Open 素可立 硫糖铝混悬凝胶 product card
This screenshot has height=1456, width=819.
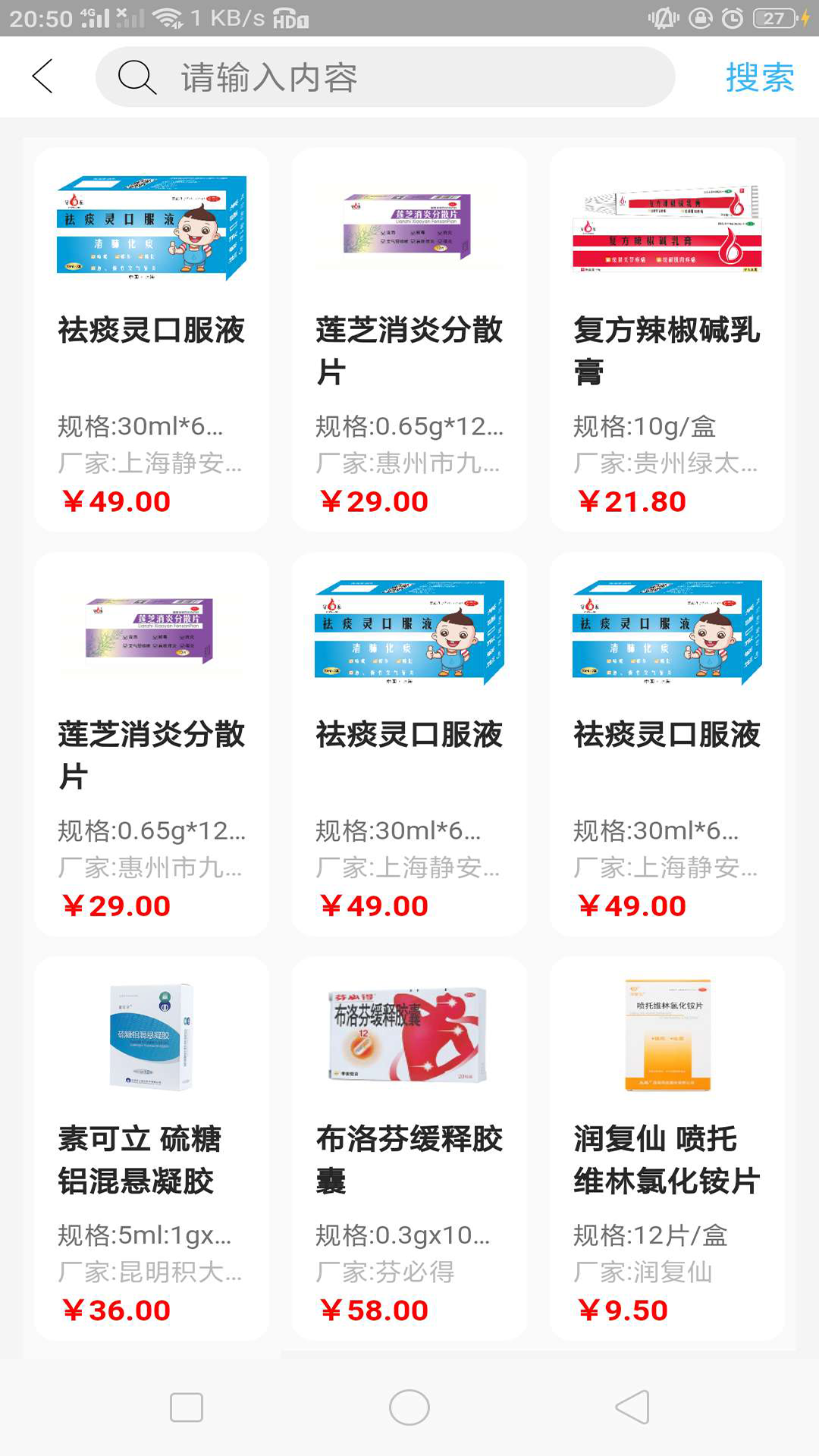(x=152, y=1148)
